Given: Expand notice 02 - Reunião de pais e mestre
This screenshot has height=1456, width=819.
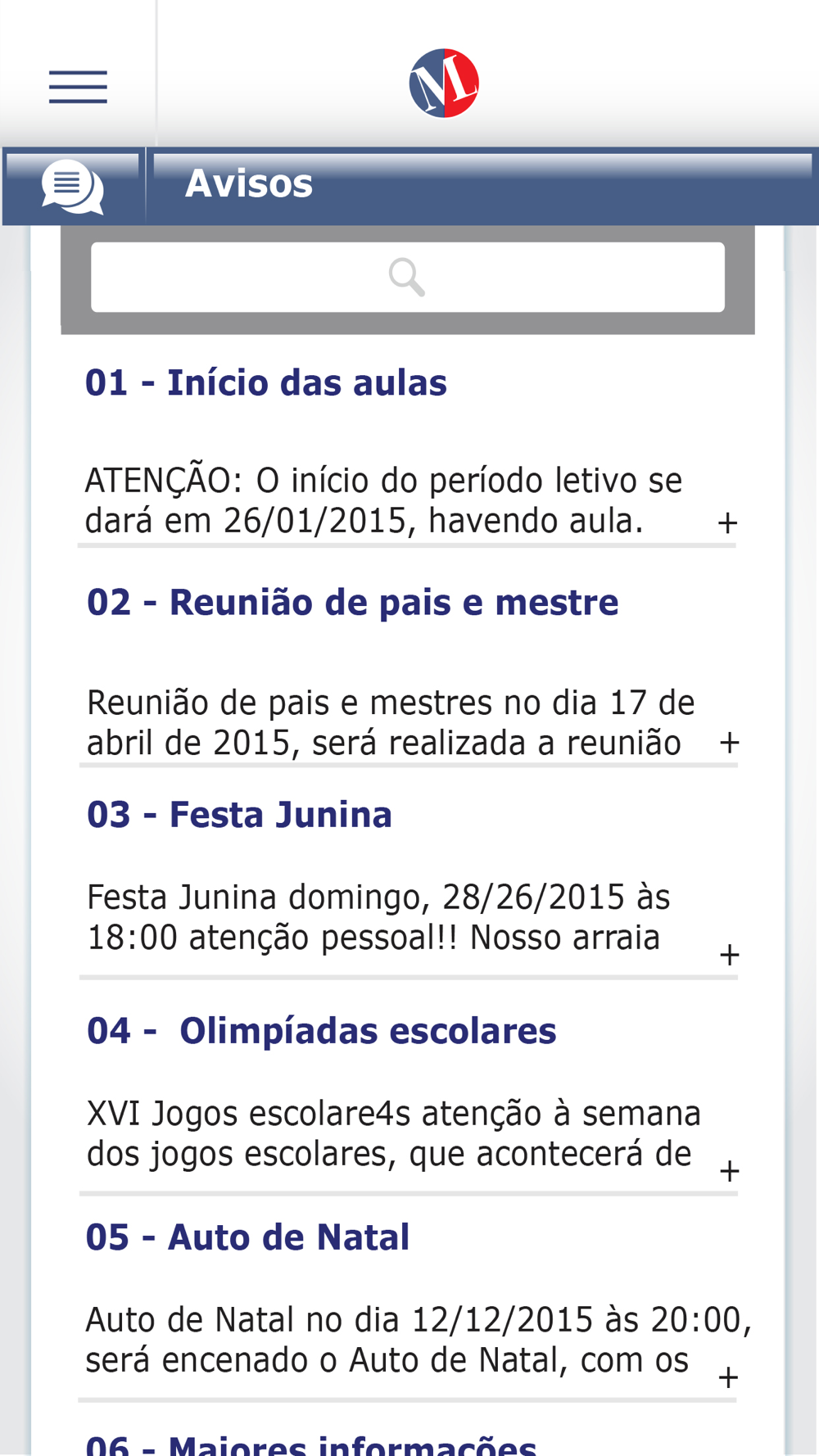Looking at the screenshot, I should click(x=729, y=743).
